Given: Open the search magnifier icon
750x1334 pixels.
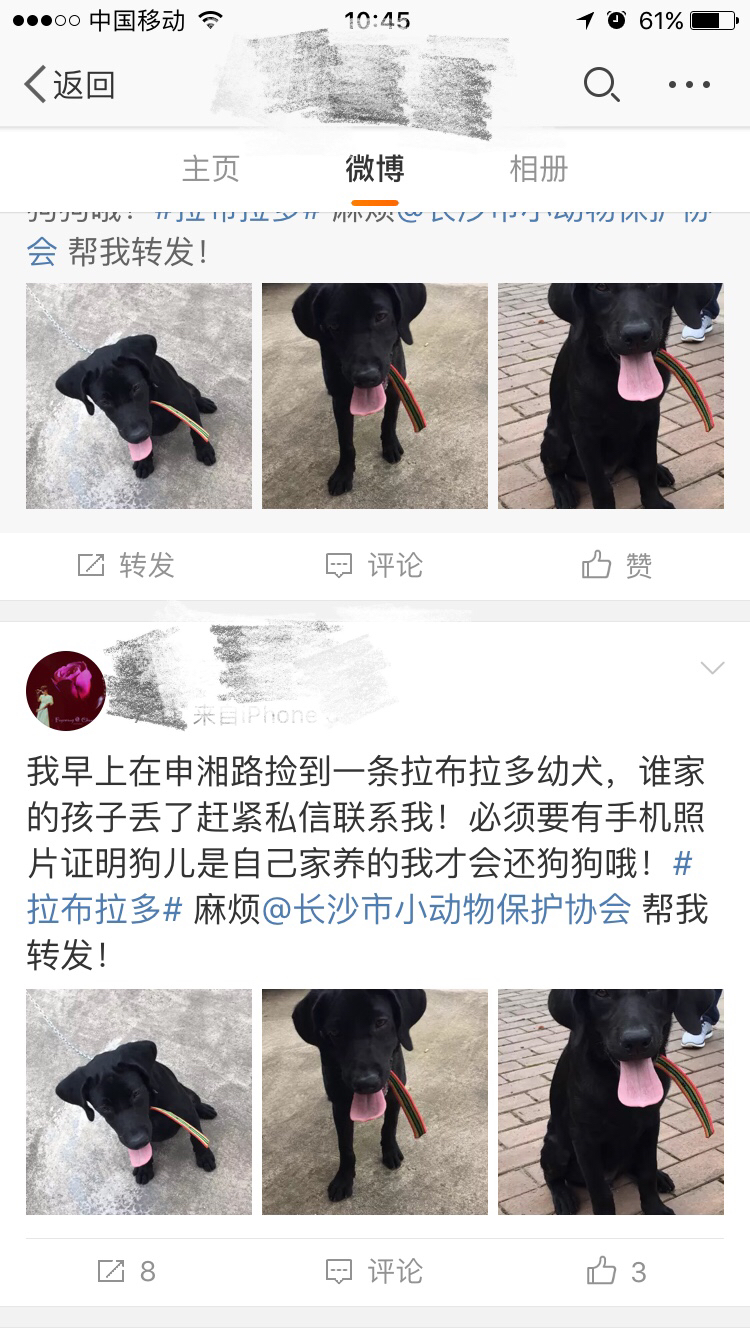Looking at the screenshot, I should (x=601, y=85).
